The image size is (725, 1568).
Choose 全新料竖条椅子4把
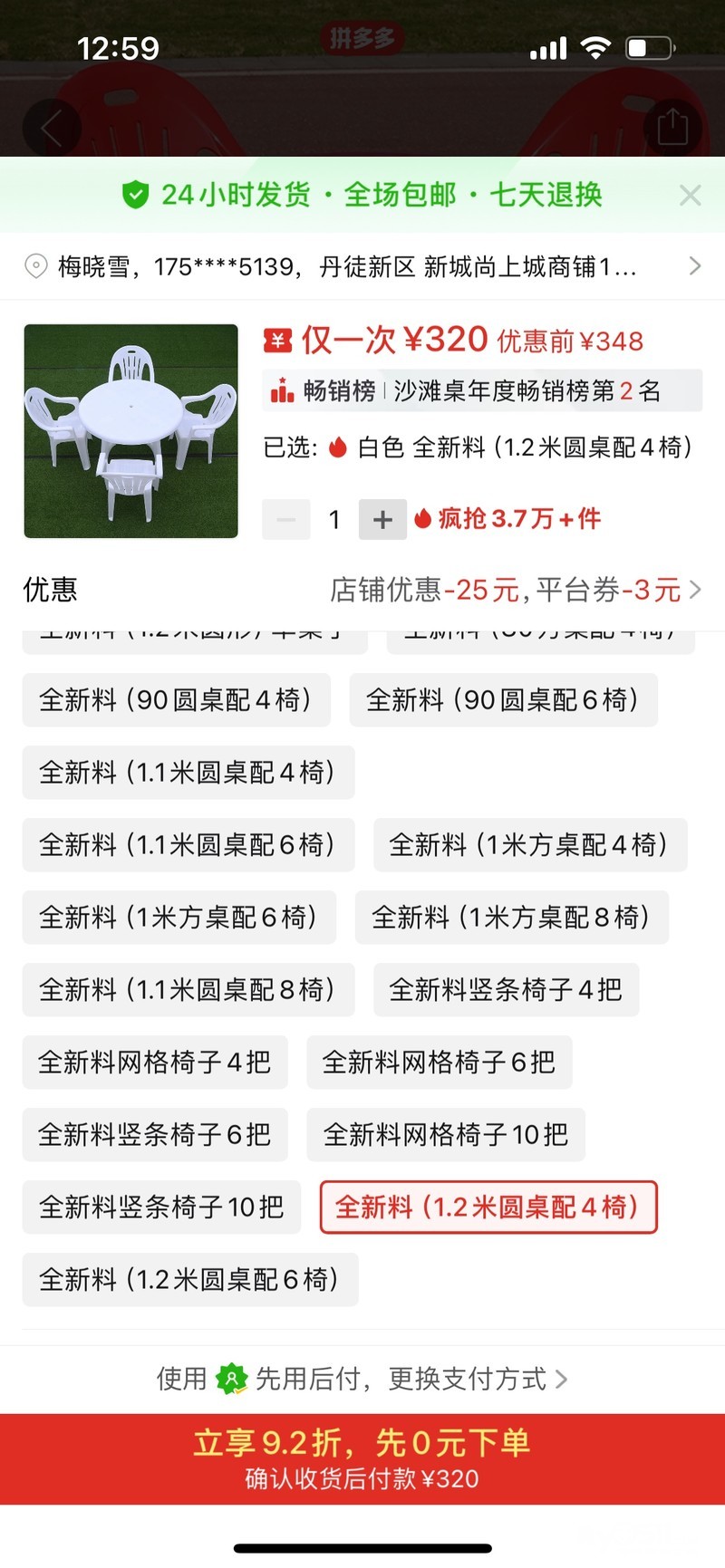pos(506,990)
